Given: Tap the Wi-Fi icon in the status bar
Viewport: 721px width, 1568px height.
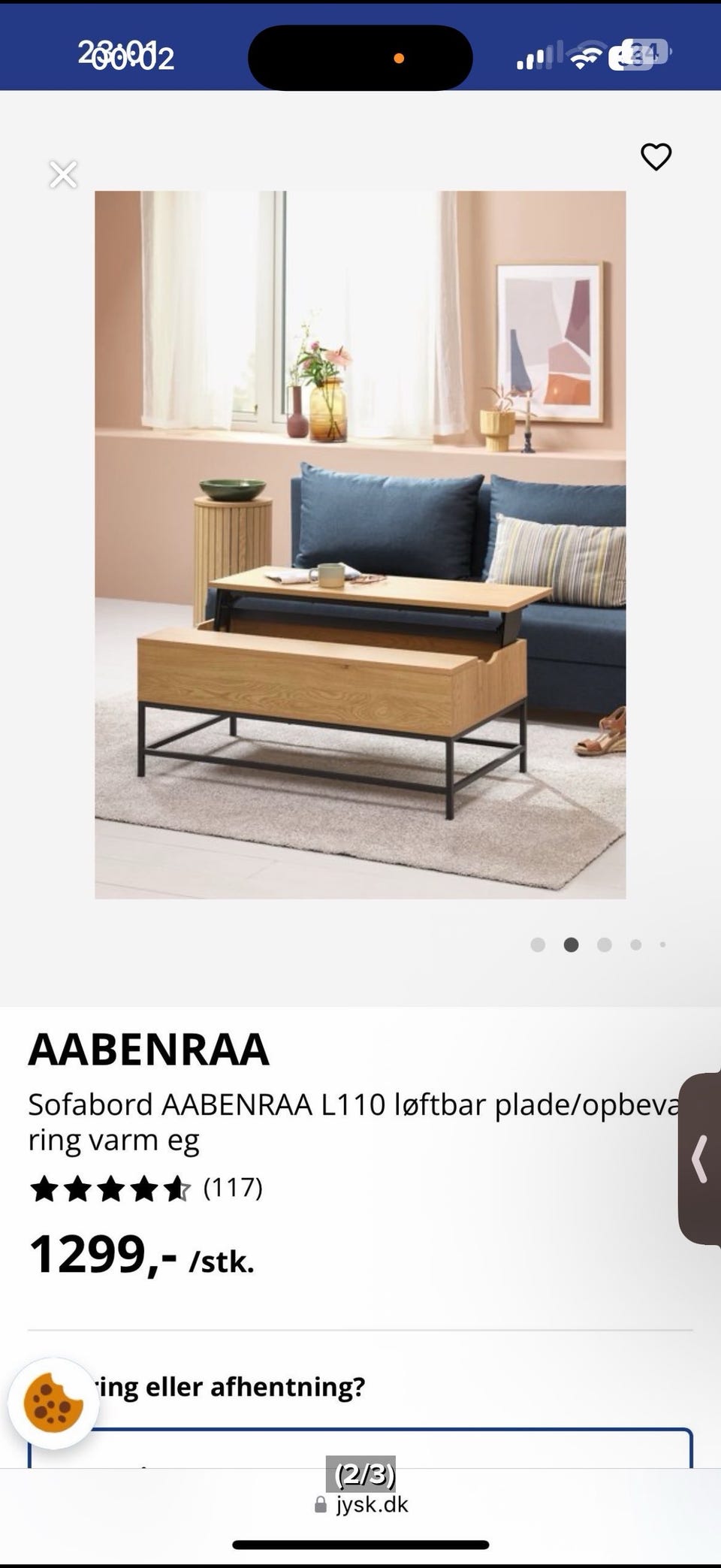Looking at the screenshot, I should point(584,54).
